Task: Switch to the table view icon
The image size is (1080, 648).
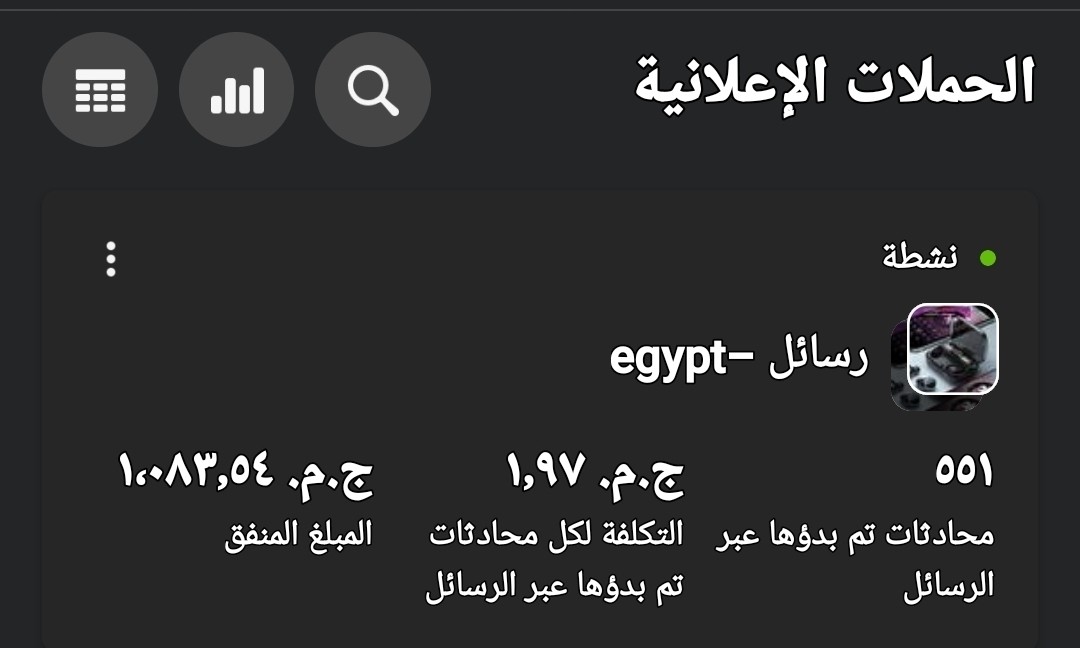Action: (x=100, y=90)
